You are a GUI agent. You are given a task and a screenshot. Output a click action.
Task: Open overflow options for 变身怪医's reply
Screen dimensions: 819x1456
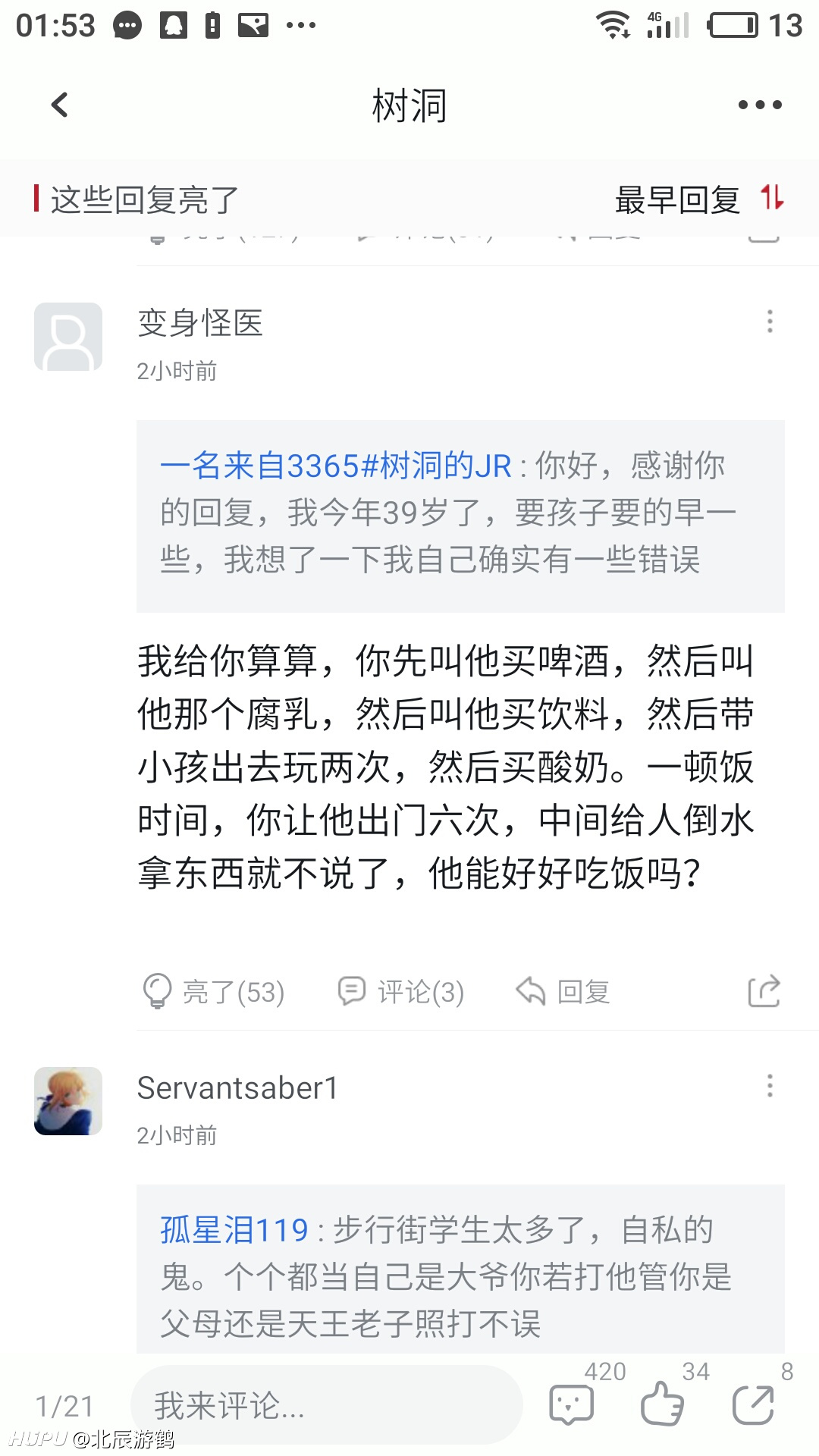click(770, 322)
